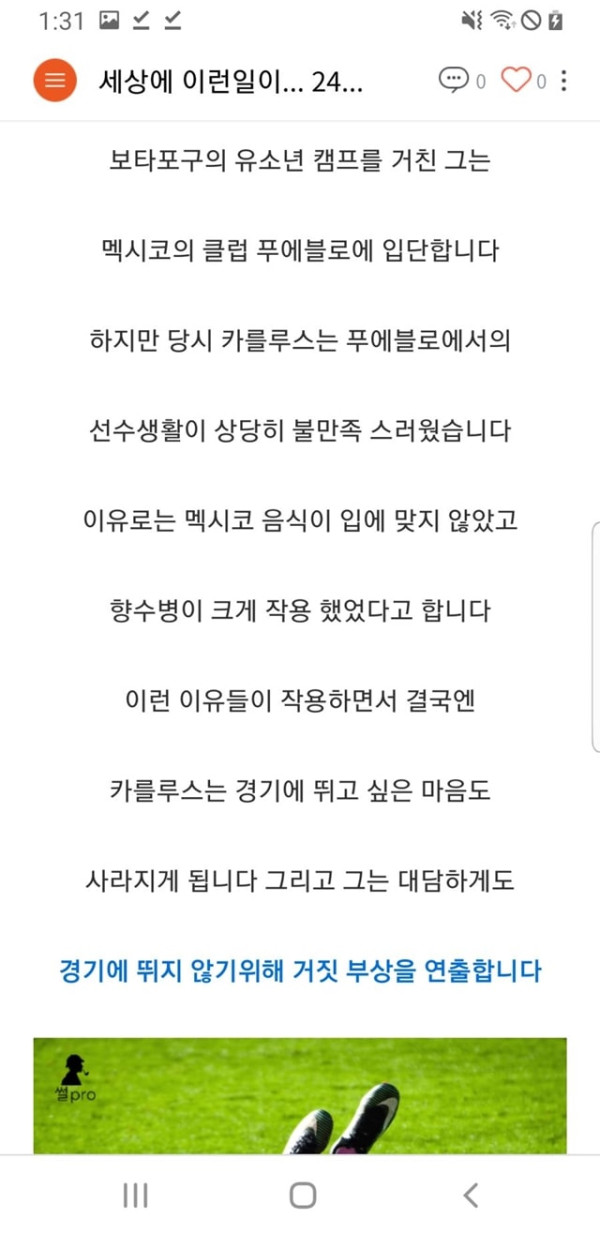Open the comments speech bubble icon
This screenshot has height=1234, width=600.
tap(453, 81)
